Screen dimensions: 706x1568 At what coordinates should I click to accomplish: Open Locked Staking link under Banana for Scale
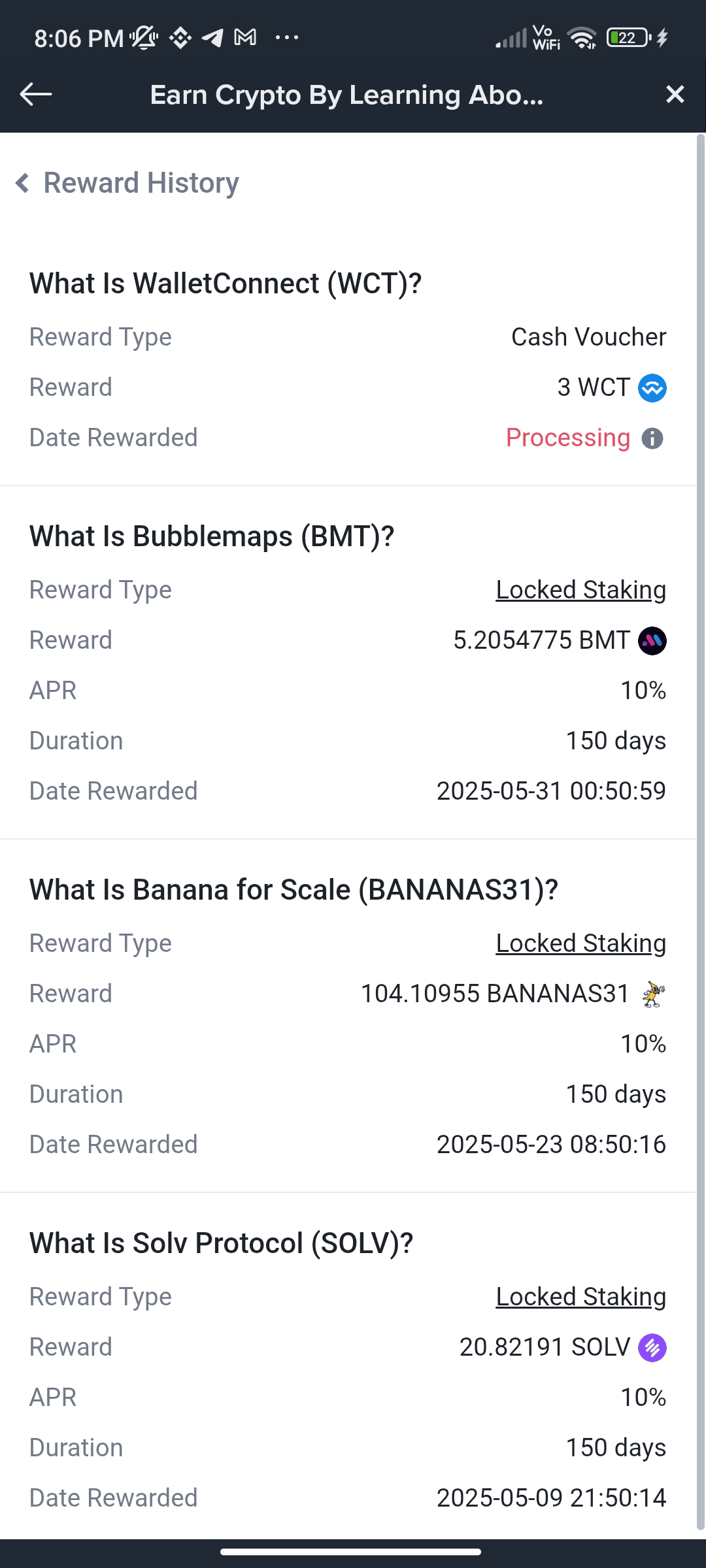(x=580, y=943)
